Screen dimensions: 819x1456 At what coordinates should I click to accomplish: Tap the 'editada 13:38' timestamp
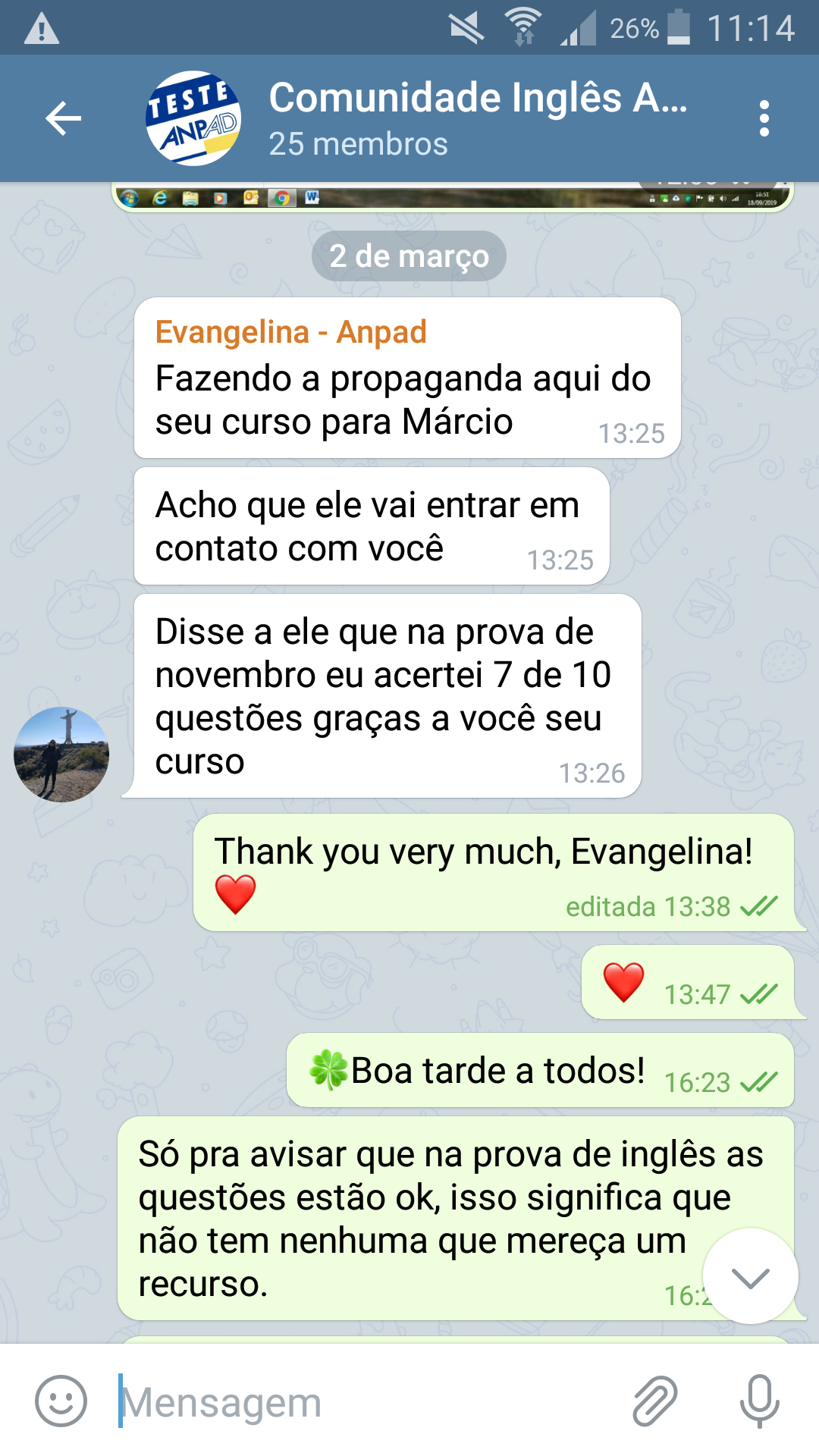648,905
